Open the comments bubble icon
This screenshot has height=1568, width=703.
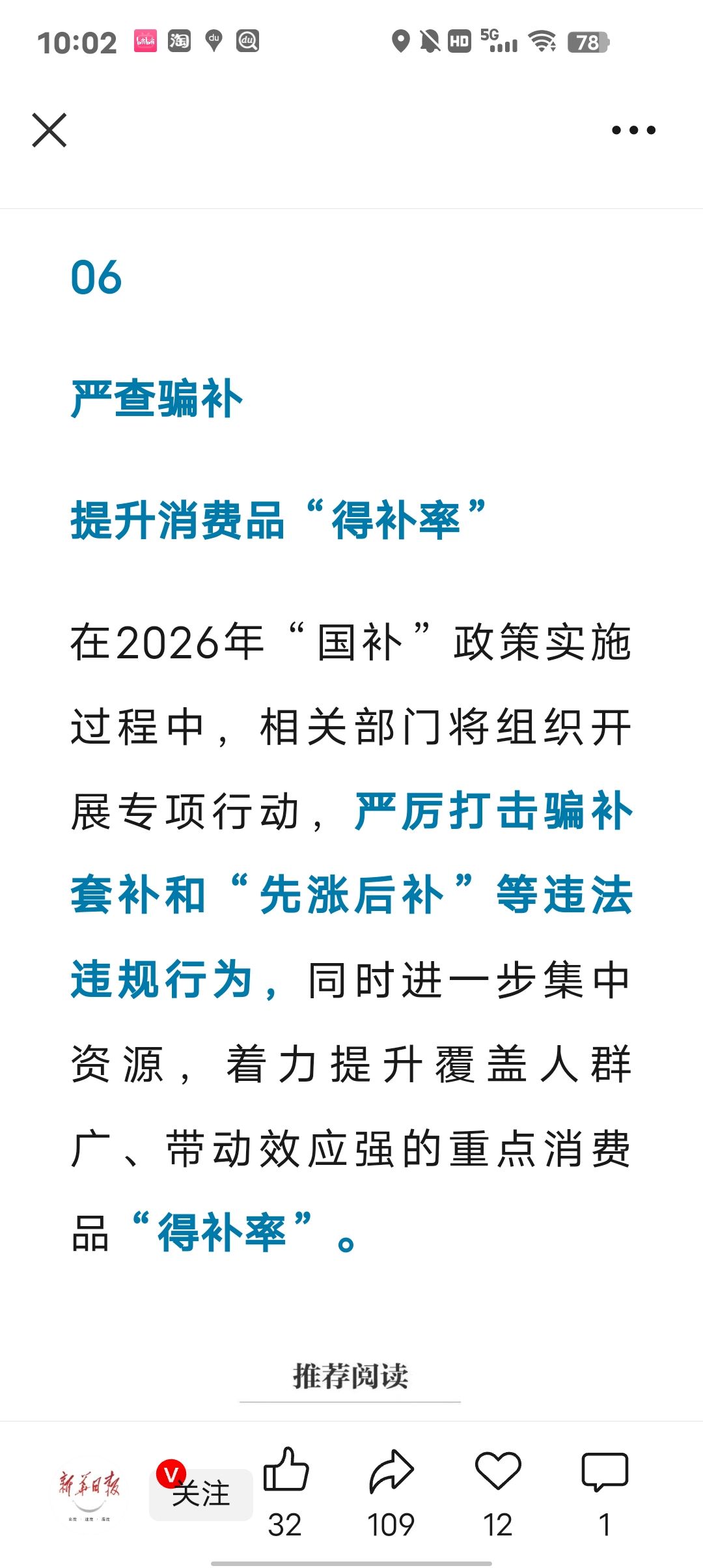pos(605,1472)
